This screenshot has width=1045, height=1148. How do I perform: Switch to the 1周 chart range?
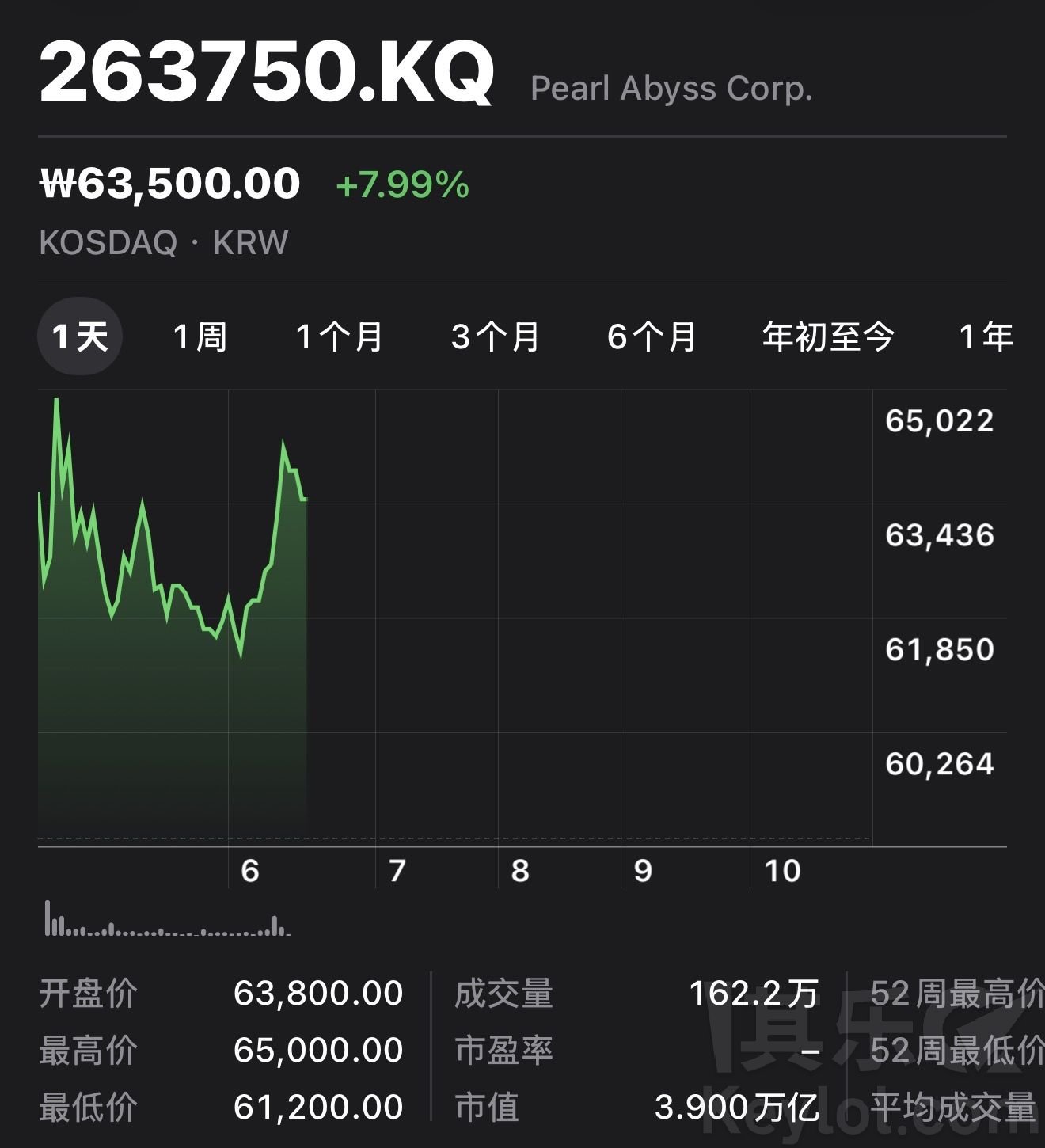click(200, 336)
